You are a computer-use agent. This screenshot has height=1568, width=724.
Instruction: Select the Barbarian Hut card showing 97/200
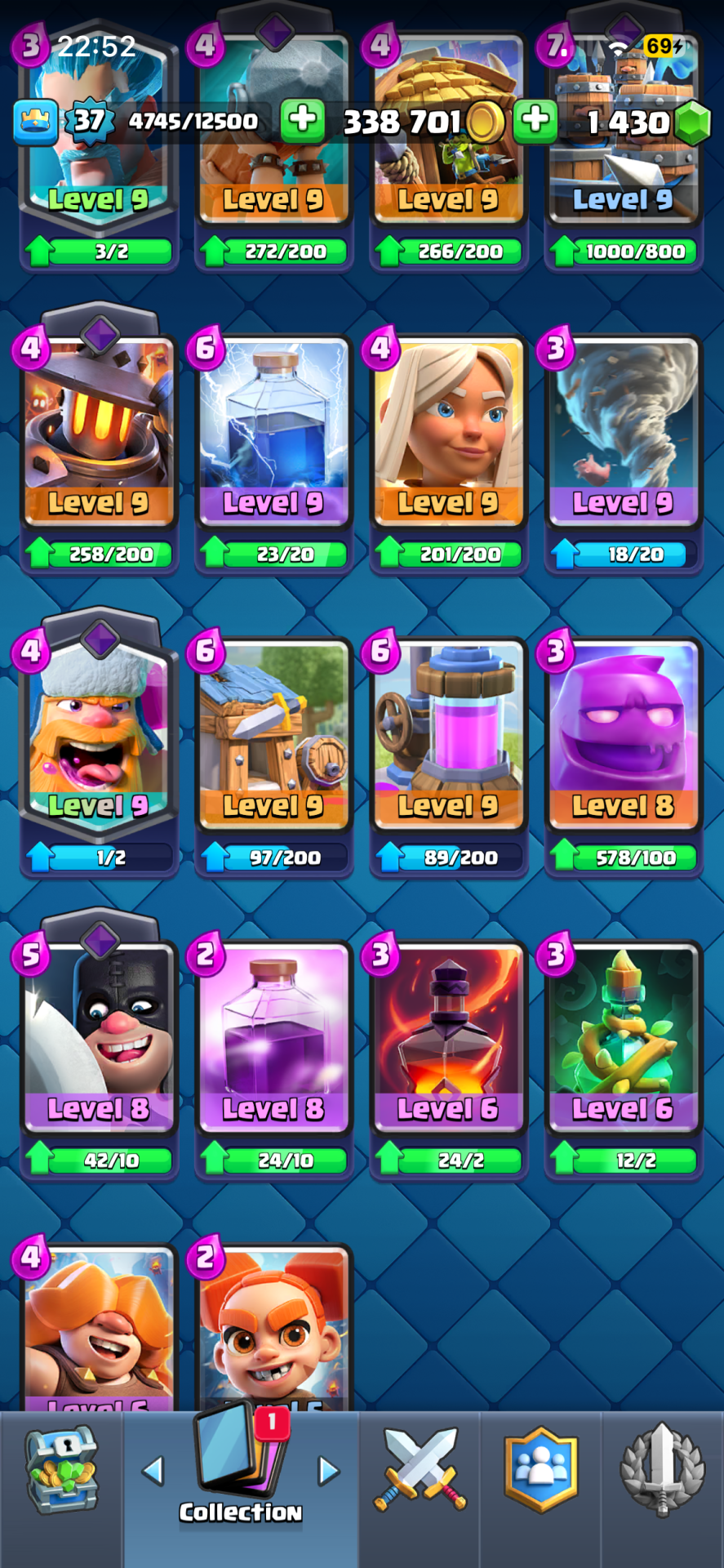coord(273,735)
